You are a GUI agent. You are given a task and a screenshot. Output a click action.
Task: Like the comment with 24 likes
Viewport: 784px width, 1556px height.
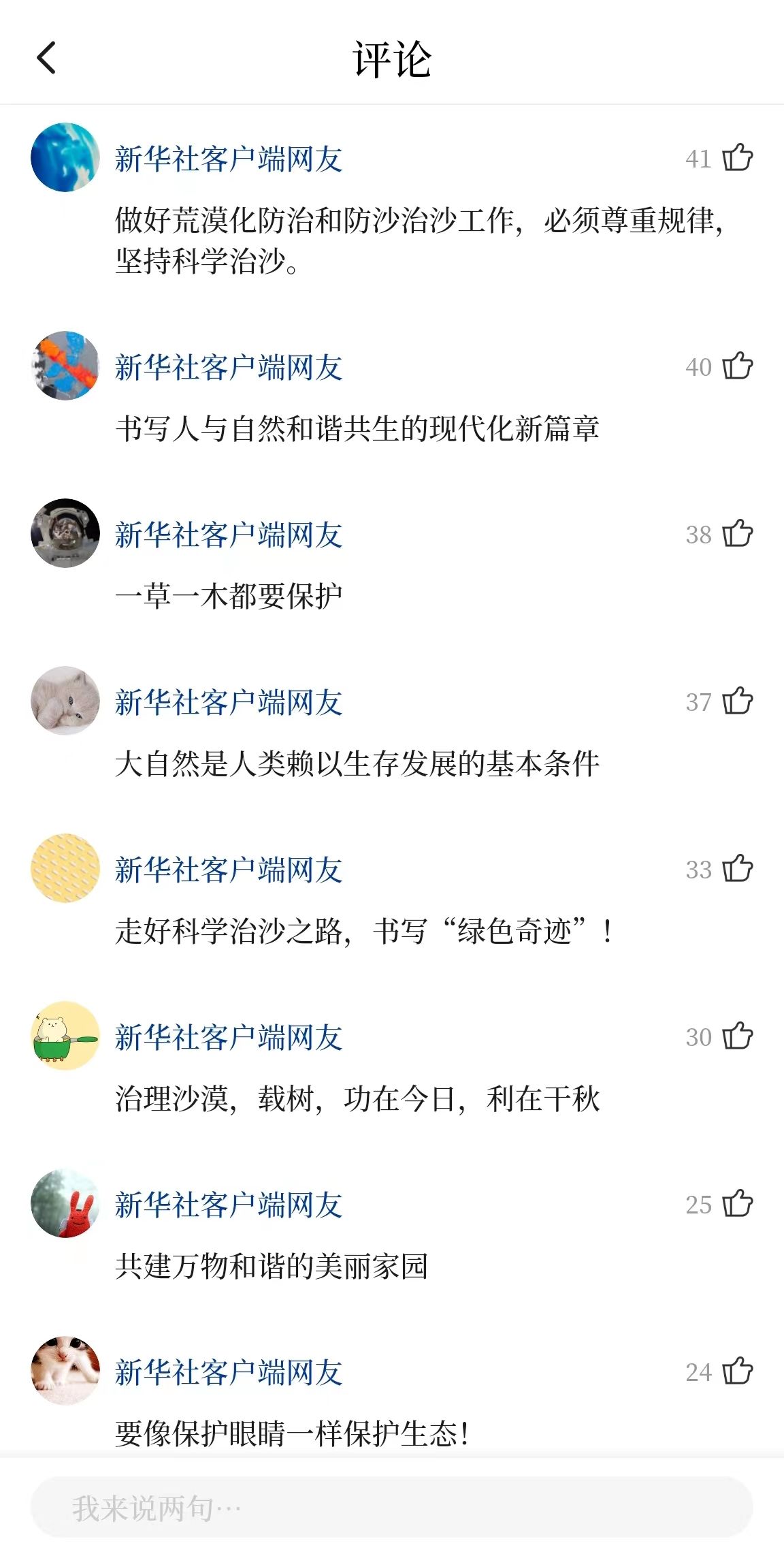click(738, 1371)
